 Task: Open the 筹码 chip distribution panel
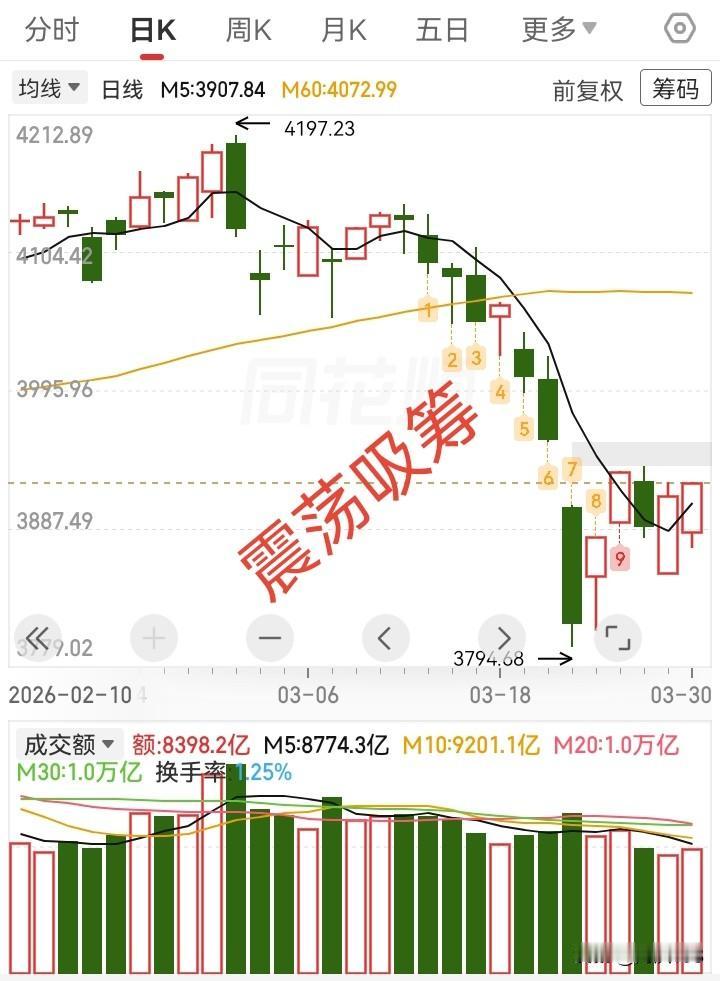pos(677,88)
